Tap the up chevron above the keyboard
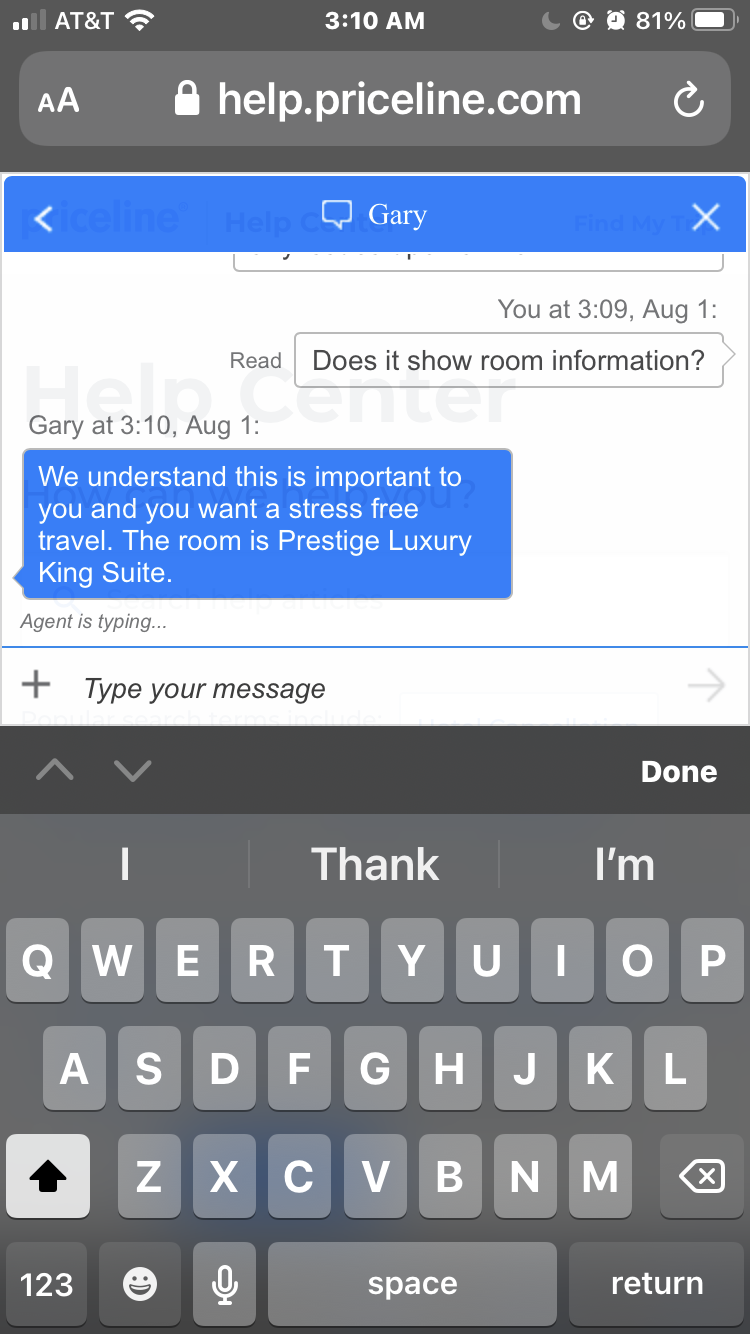The width and height of the screenshot is (750, 1334). click(x=55, y=770)
